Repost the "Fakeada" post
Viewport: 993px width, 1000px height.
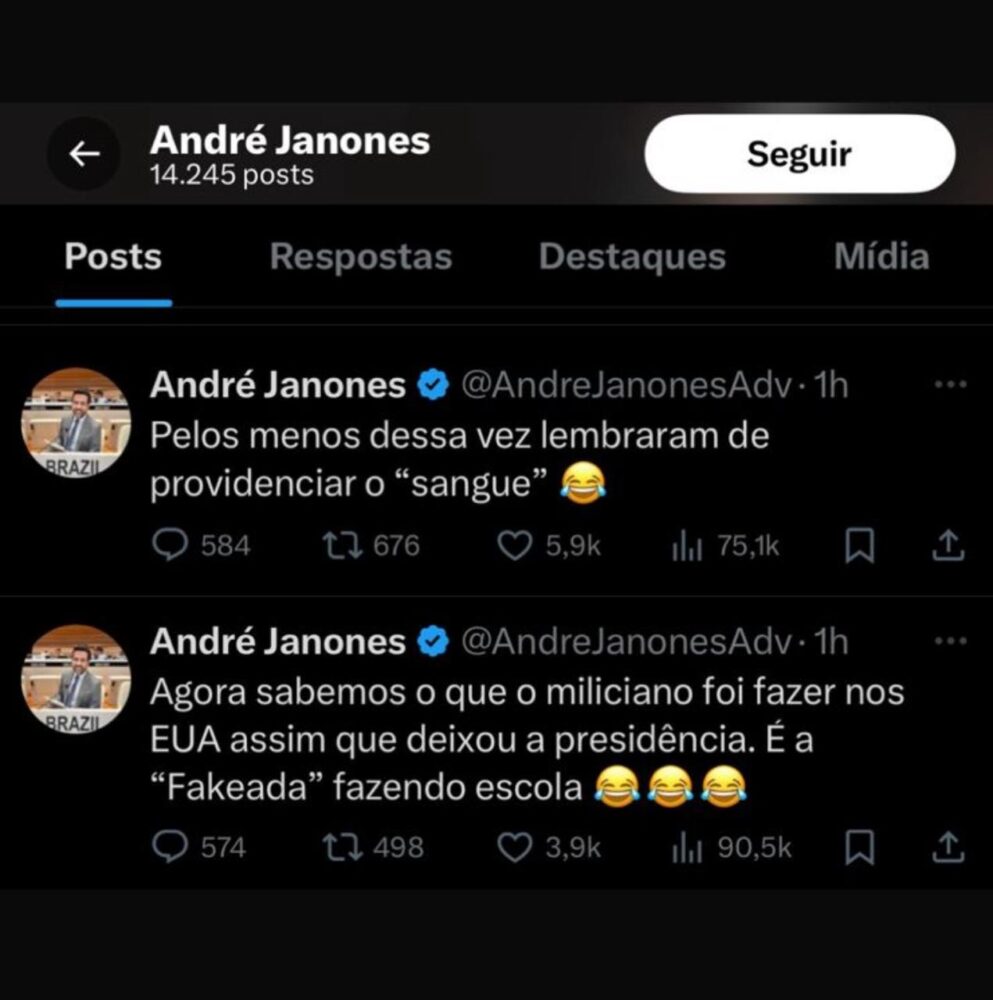[339, 848]
